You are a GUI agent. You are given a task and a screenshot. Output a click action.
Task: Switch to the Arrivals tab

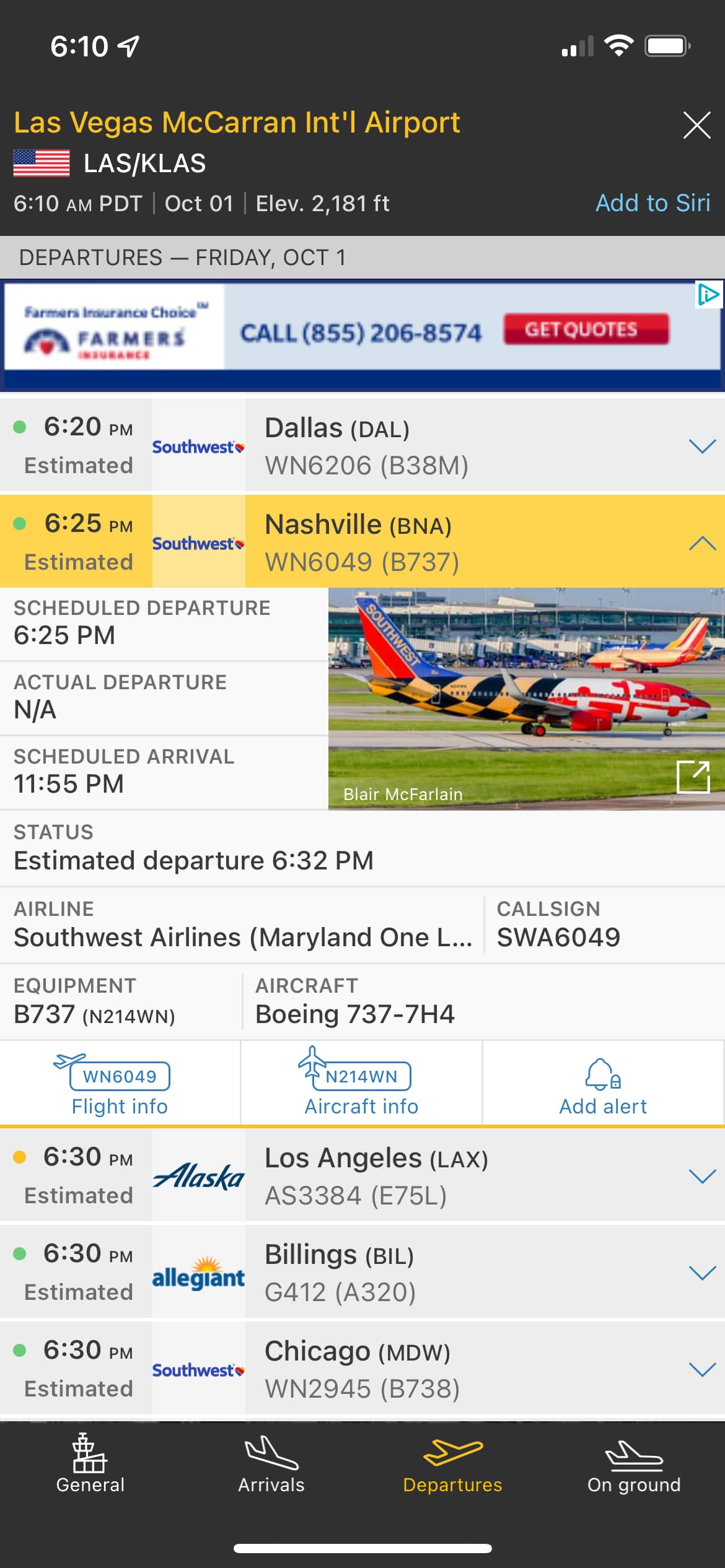(271, 1465)
